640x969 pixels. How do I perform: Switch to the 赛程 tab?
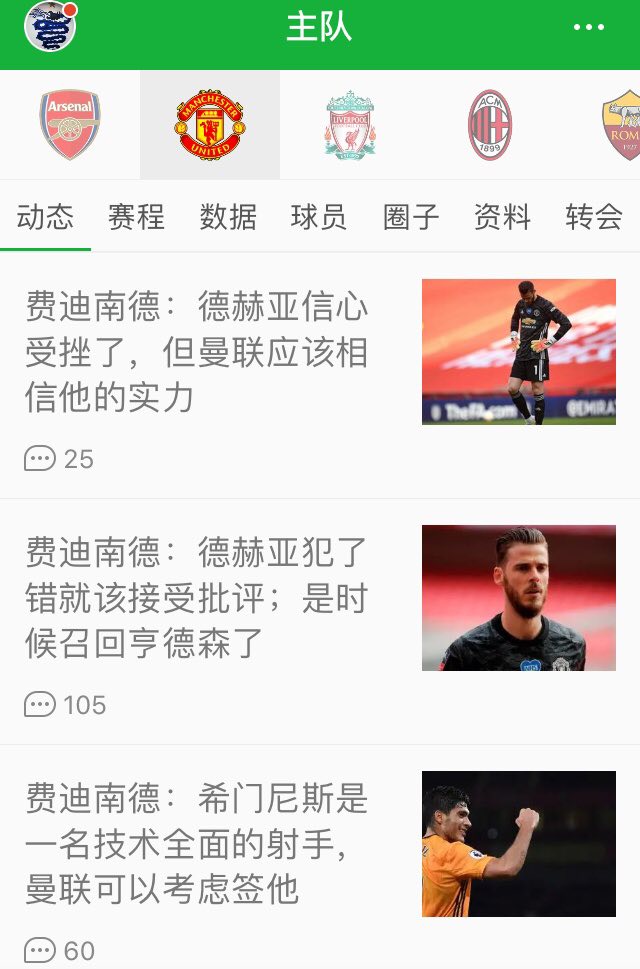point(137,217)
